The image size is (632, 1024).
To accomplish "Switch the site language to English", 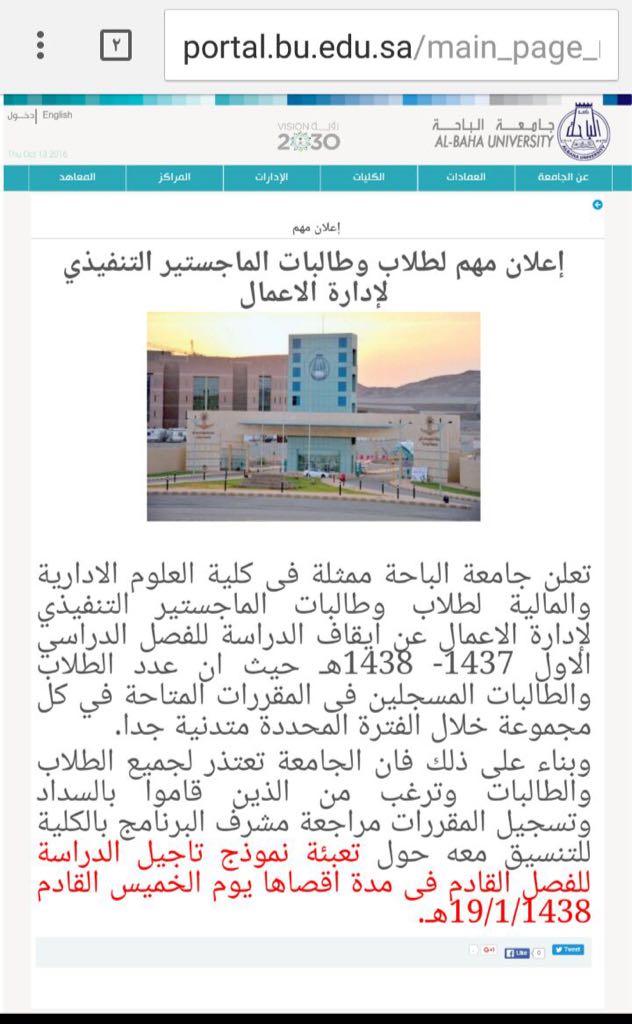I will (57, 115).
